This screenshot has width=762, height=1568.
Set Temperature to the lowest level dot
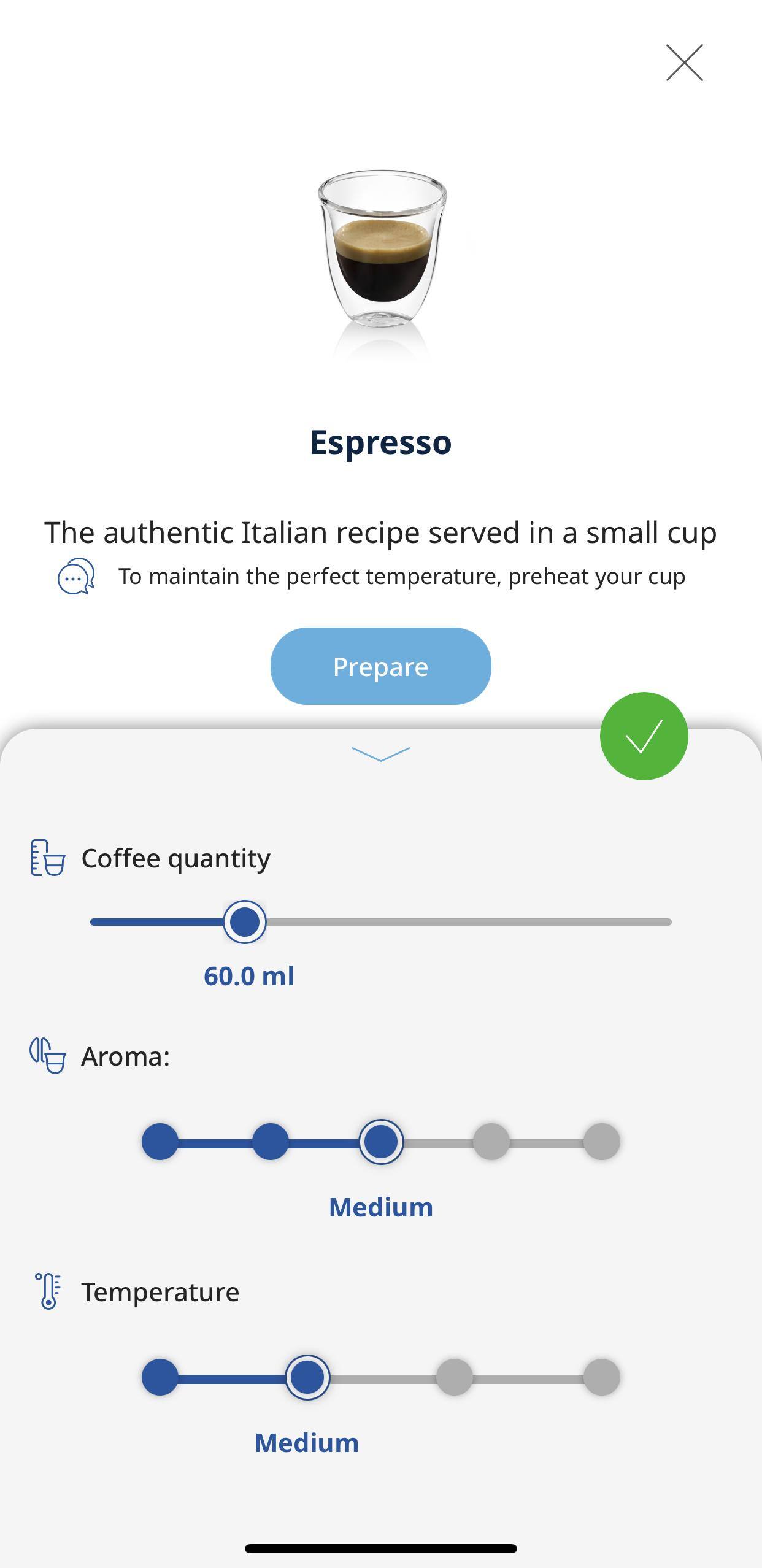pyautogui.click(x=160, y=1377)
